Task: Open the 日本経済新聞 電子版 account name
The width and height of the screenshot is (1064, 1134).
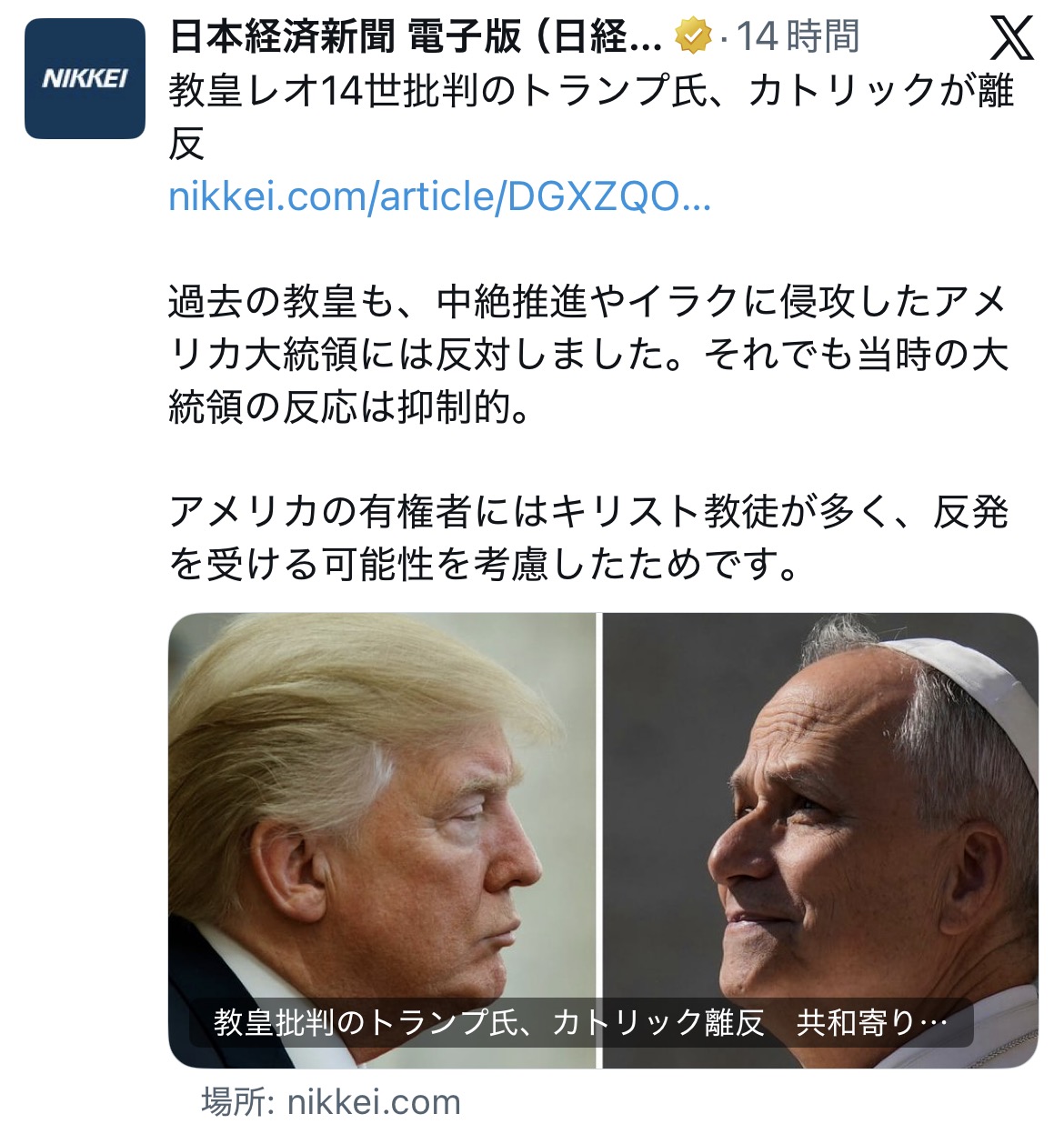Action: pyautogui.click(x=417, y=37)
